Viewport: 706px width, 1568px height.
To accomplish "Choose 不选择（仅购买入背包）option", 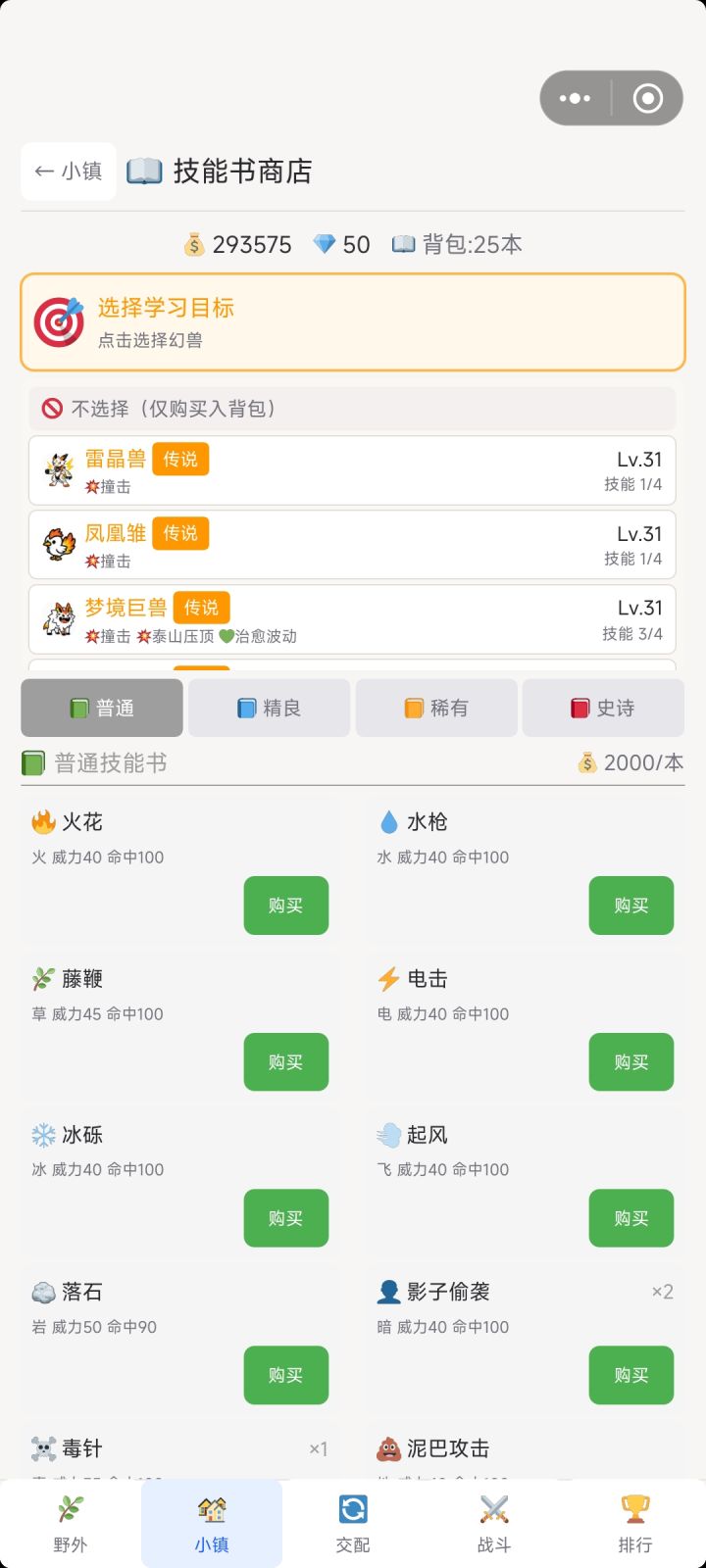I will point(352,409).
